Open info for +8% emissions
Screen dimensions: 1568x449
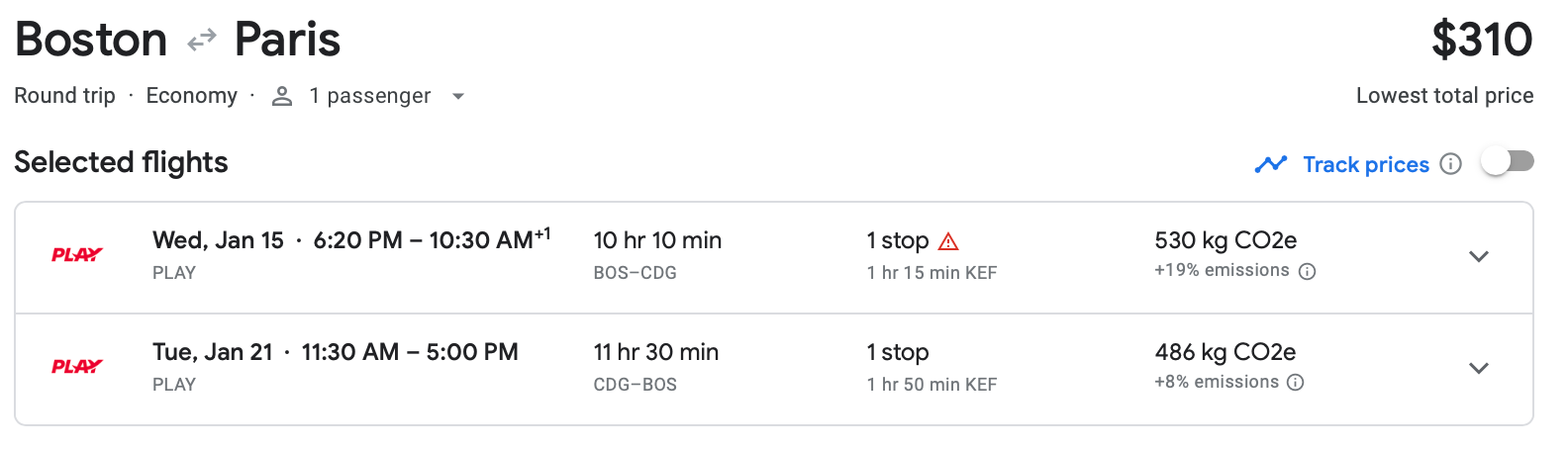pyautogui.click(x=1295, y=383)
